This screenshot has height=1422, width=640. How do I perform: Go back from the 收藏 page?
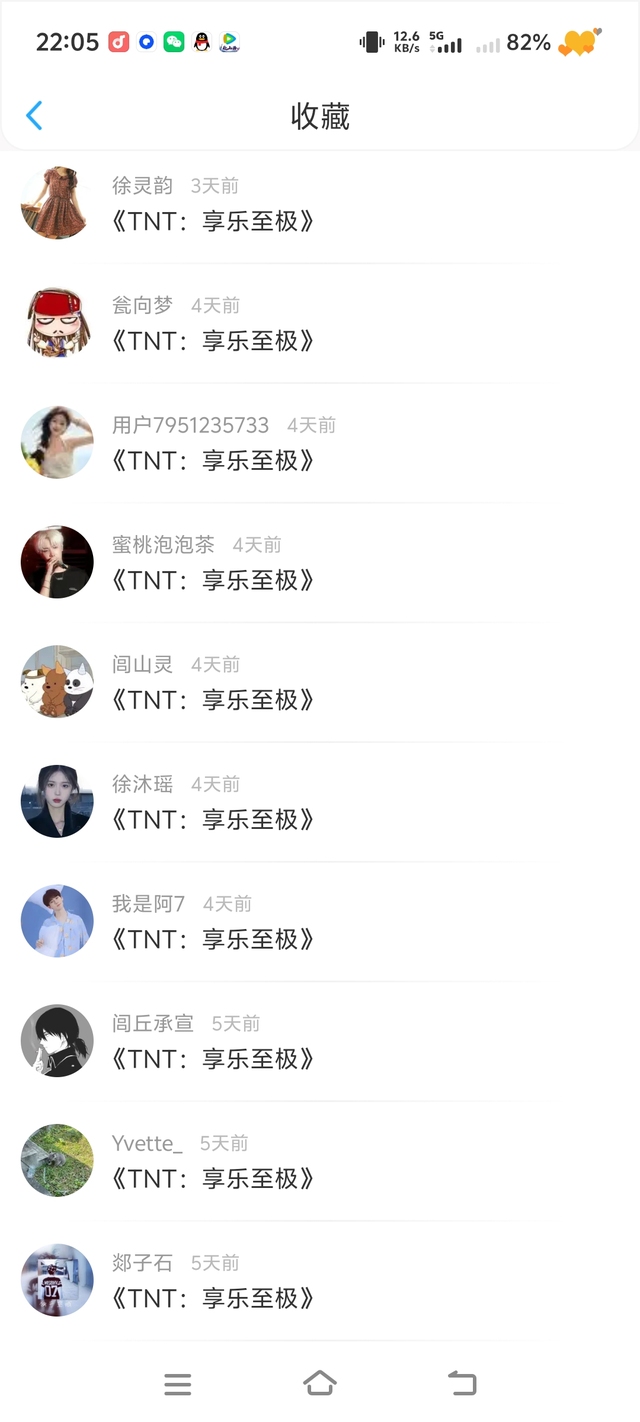point(34,116)
